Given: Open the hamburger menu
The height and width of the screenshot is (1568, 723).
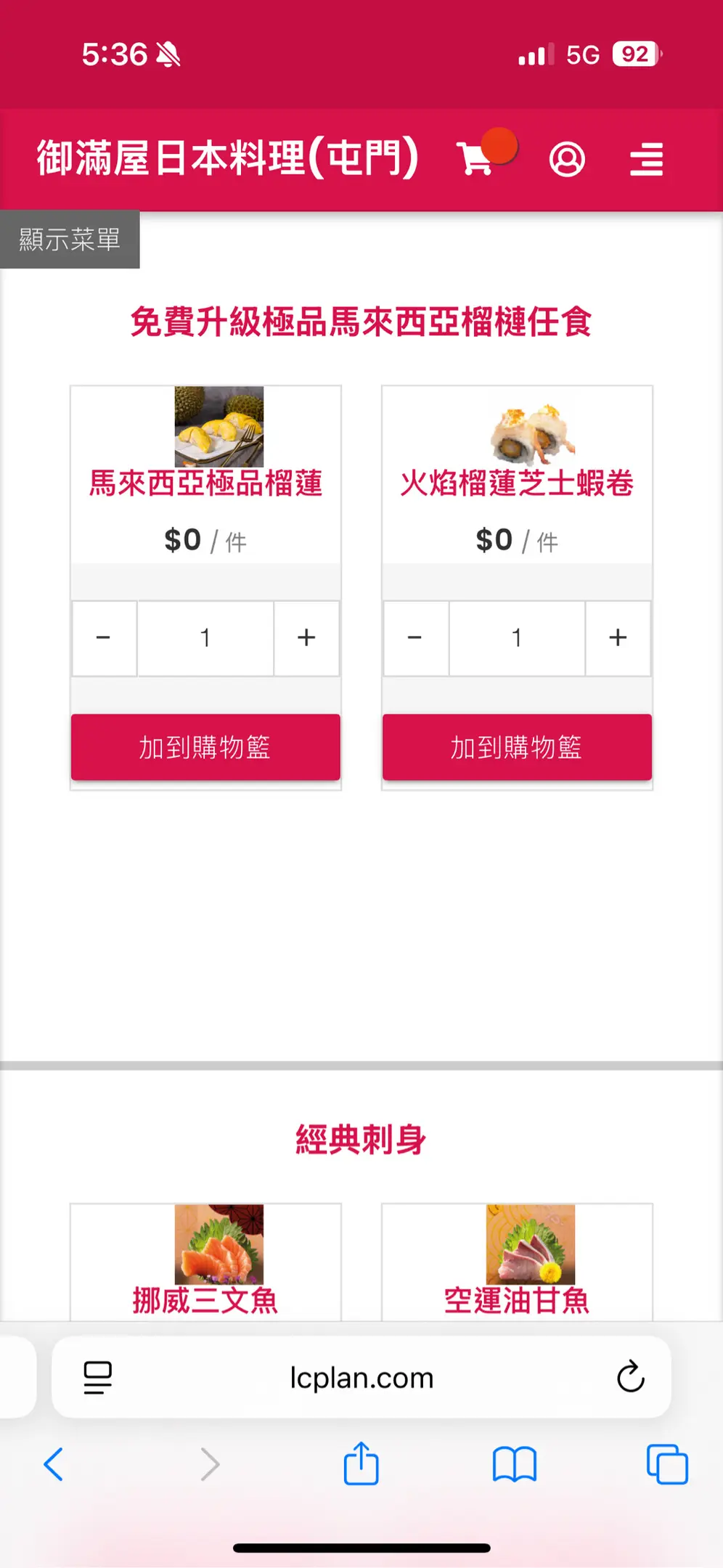Looking at the screenshot, I should coord(646,159).
